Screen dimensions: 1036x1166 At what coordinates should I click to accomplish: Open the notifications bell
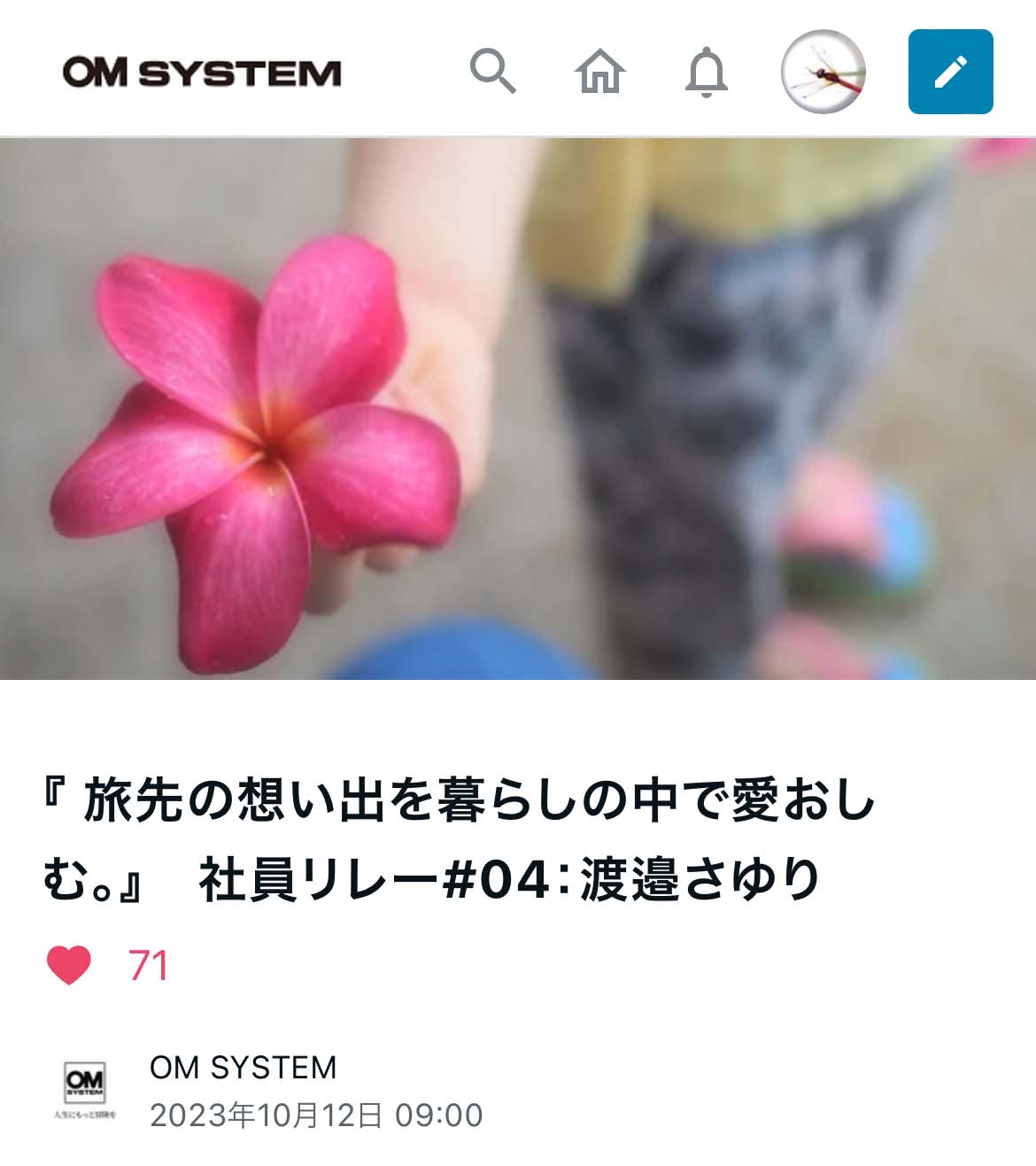(x=706, y=72)
